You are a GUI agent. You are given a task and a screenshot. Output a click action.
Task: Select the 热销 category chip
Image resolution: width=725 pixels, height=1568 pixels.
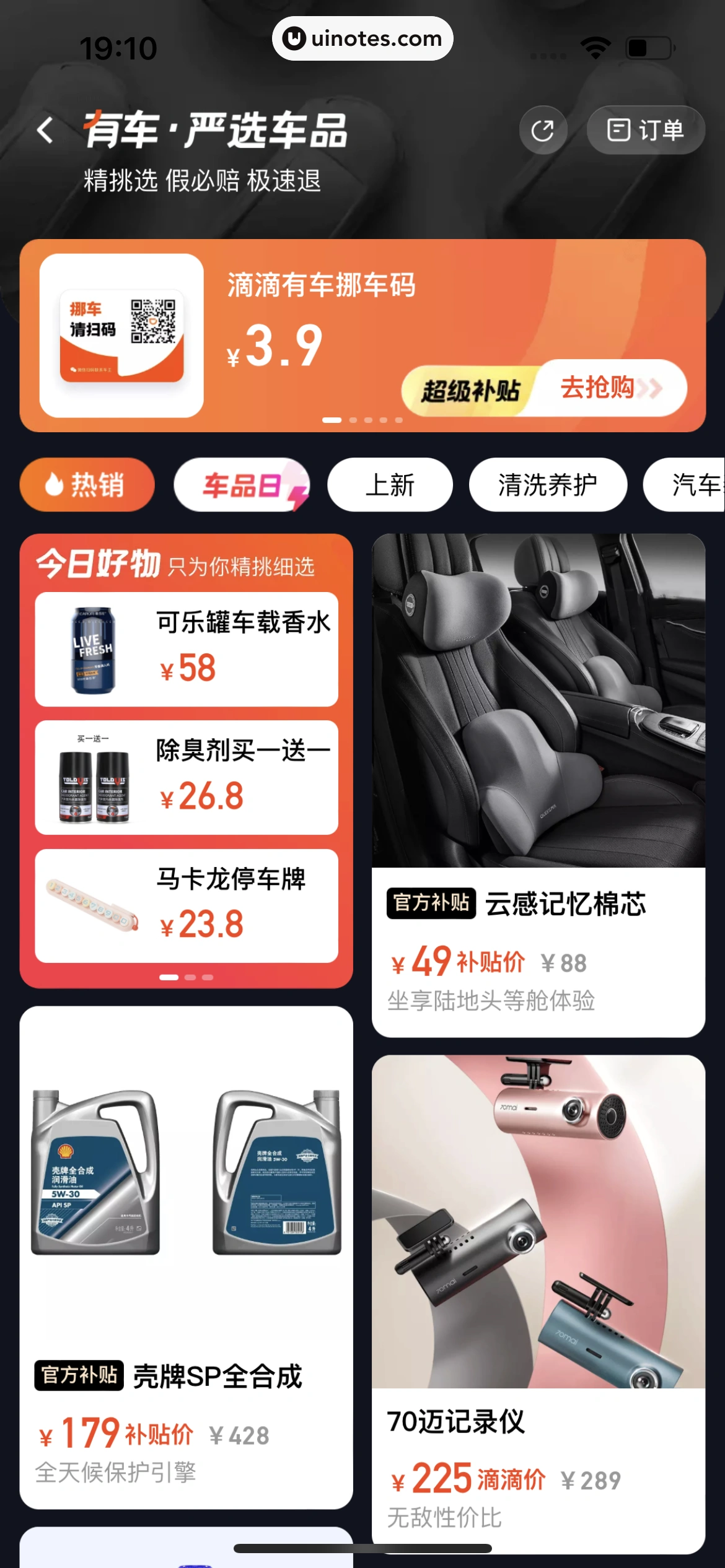click(x=87, y=485)
